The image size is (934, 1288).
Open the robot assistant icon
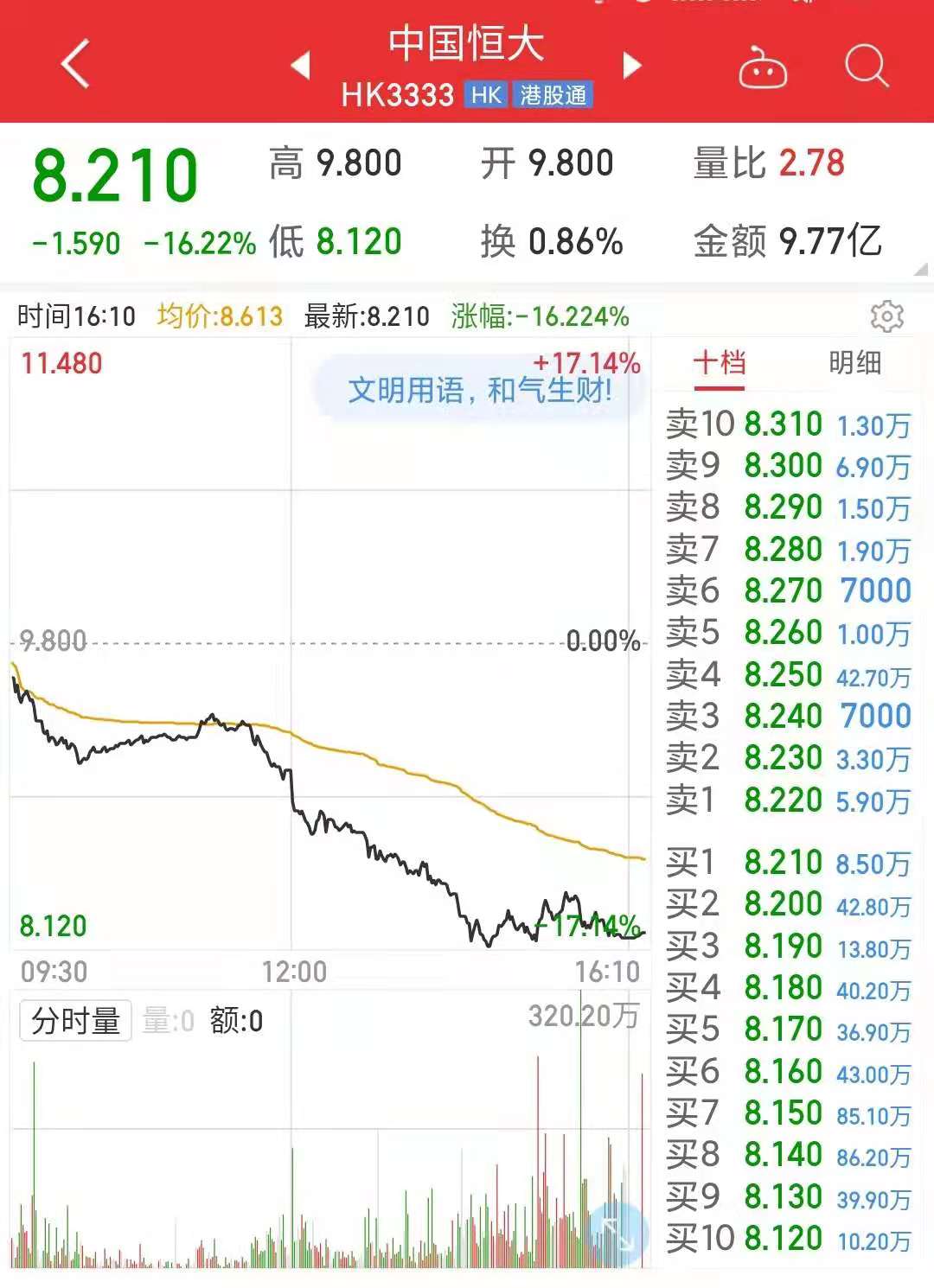762,67
